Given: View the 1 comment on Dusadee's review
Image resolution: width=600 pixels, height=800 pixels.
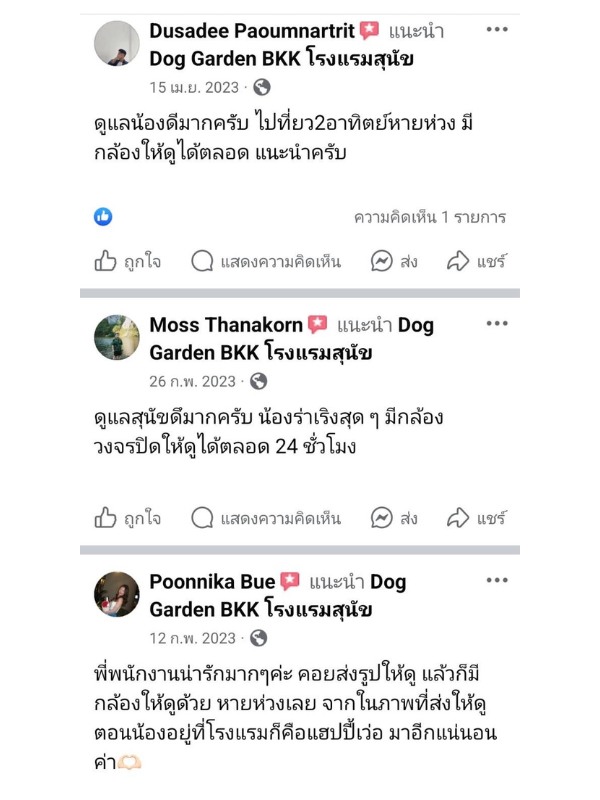Looking at the screenshot, I should [429, 217].
